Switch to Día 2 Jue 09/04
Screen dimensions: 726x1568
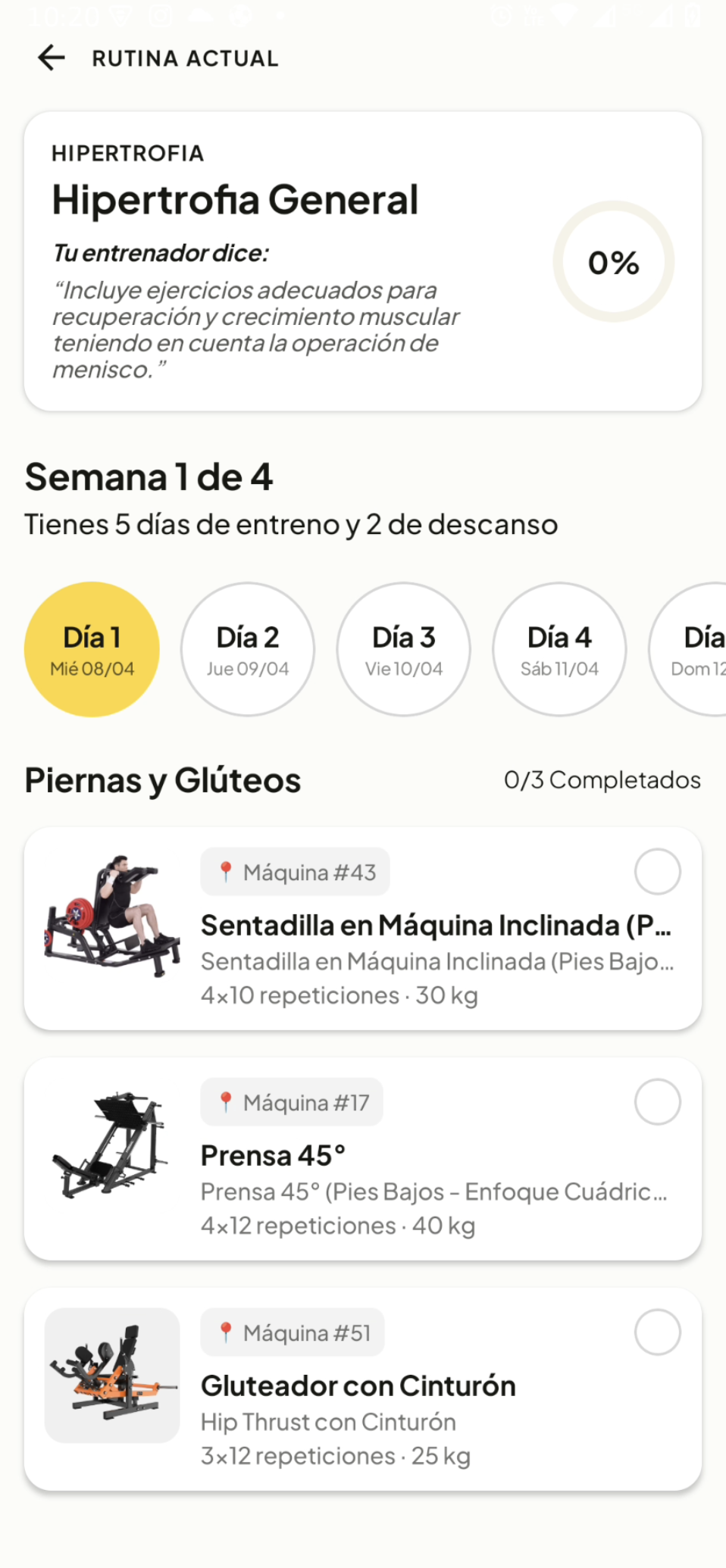(248, 649)
